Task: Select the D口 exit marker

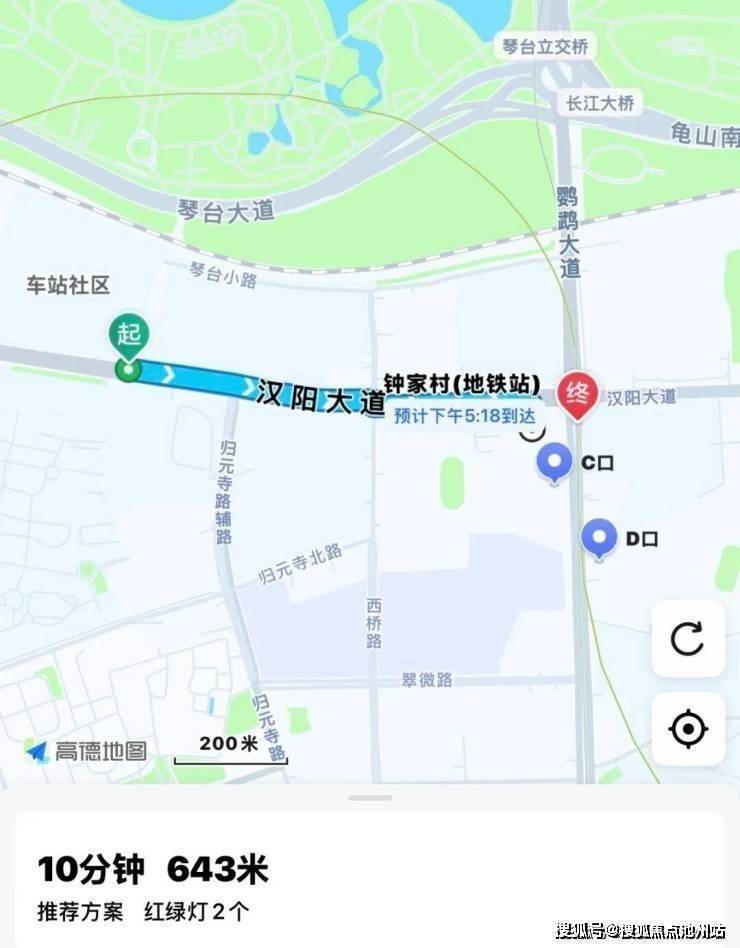Action: pyautogui.click(x=599, y=537)
